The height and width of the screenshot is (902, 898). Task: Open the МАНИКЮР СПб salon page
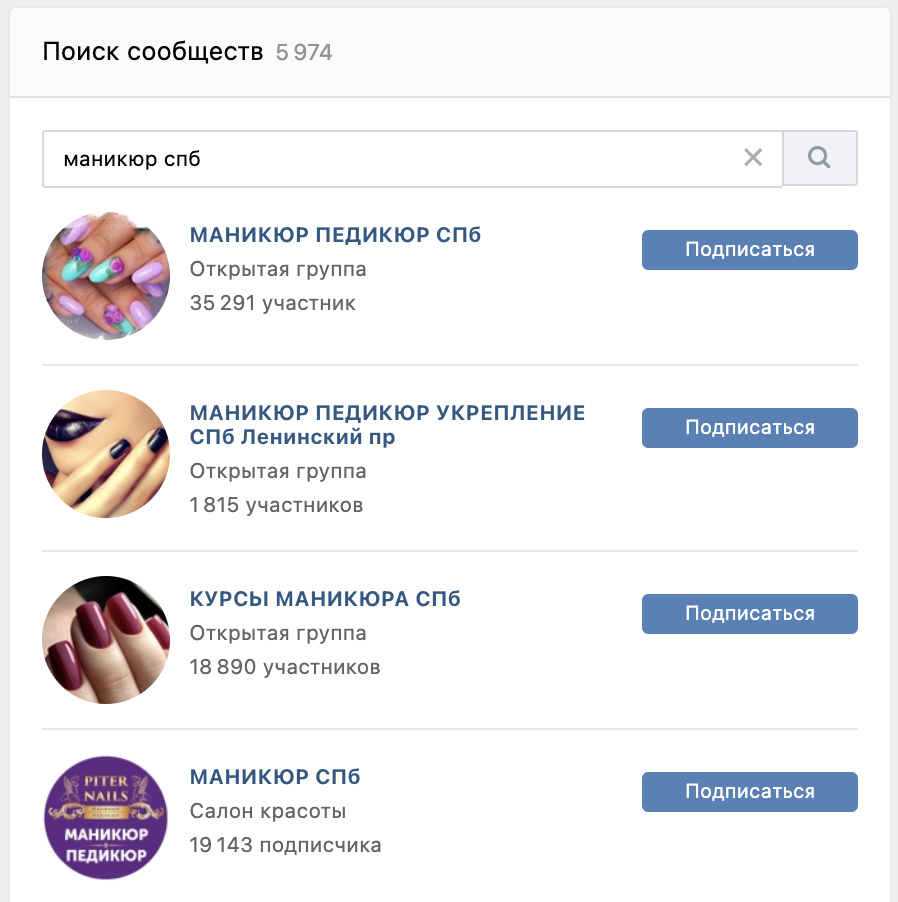click(x=275, y=777)
